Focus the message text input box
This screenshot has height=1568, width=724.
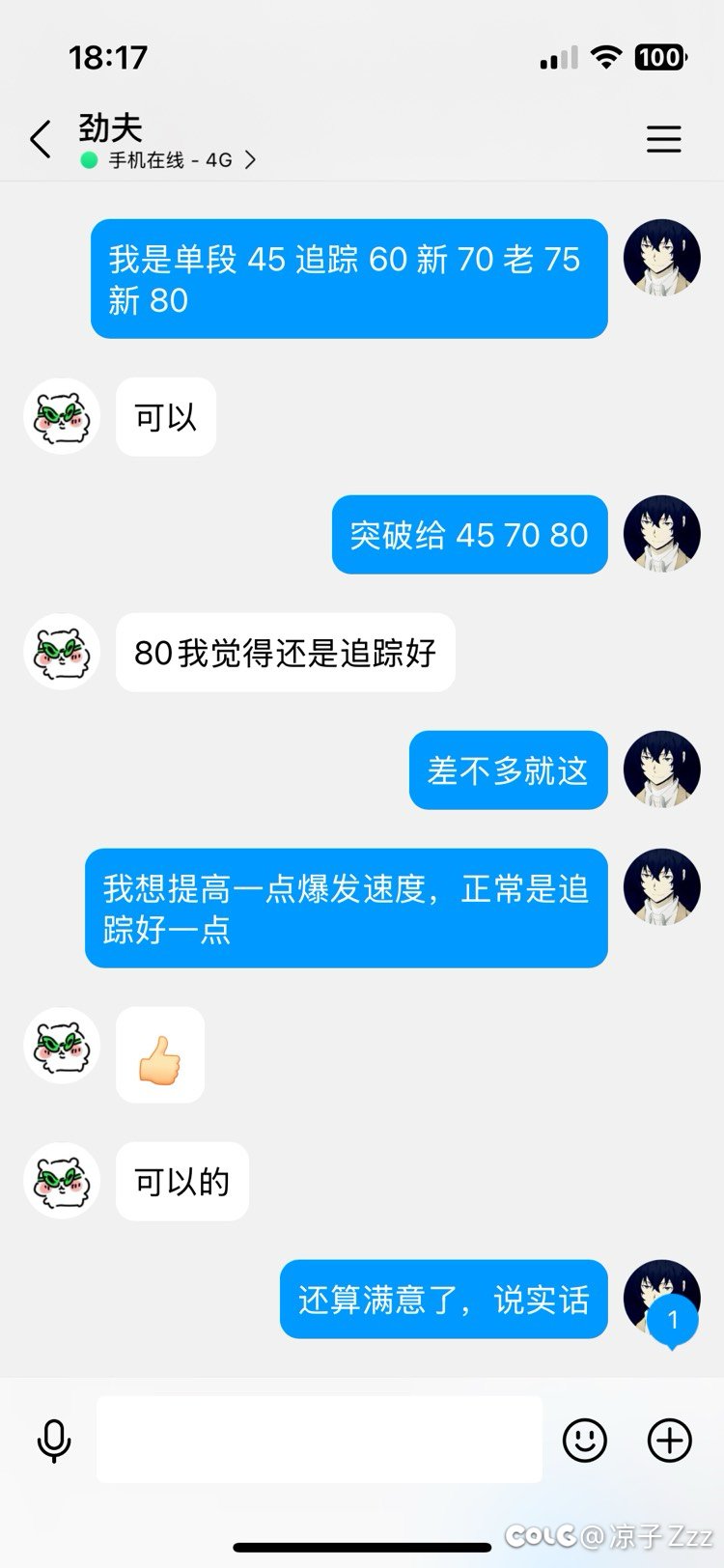pos(320,1439)
